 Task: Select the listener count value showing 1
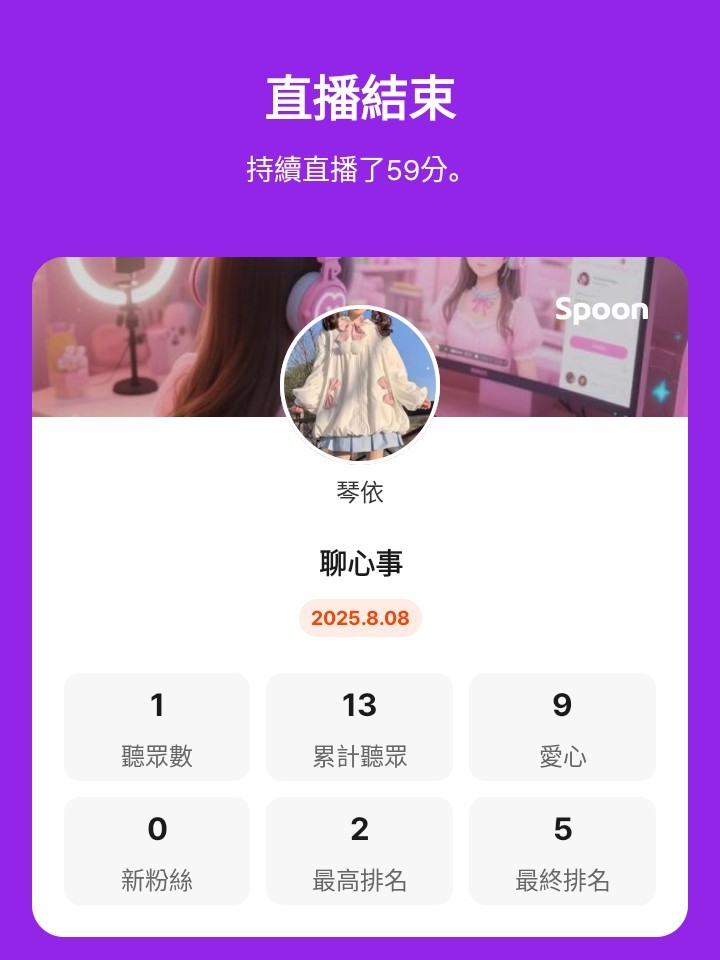156,706
